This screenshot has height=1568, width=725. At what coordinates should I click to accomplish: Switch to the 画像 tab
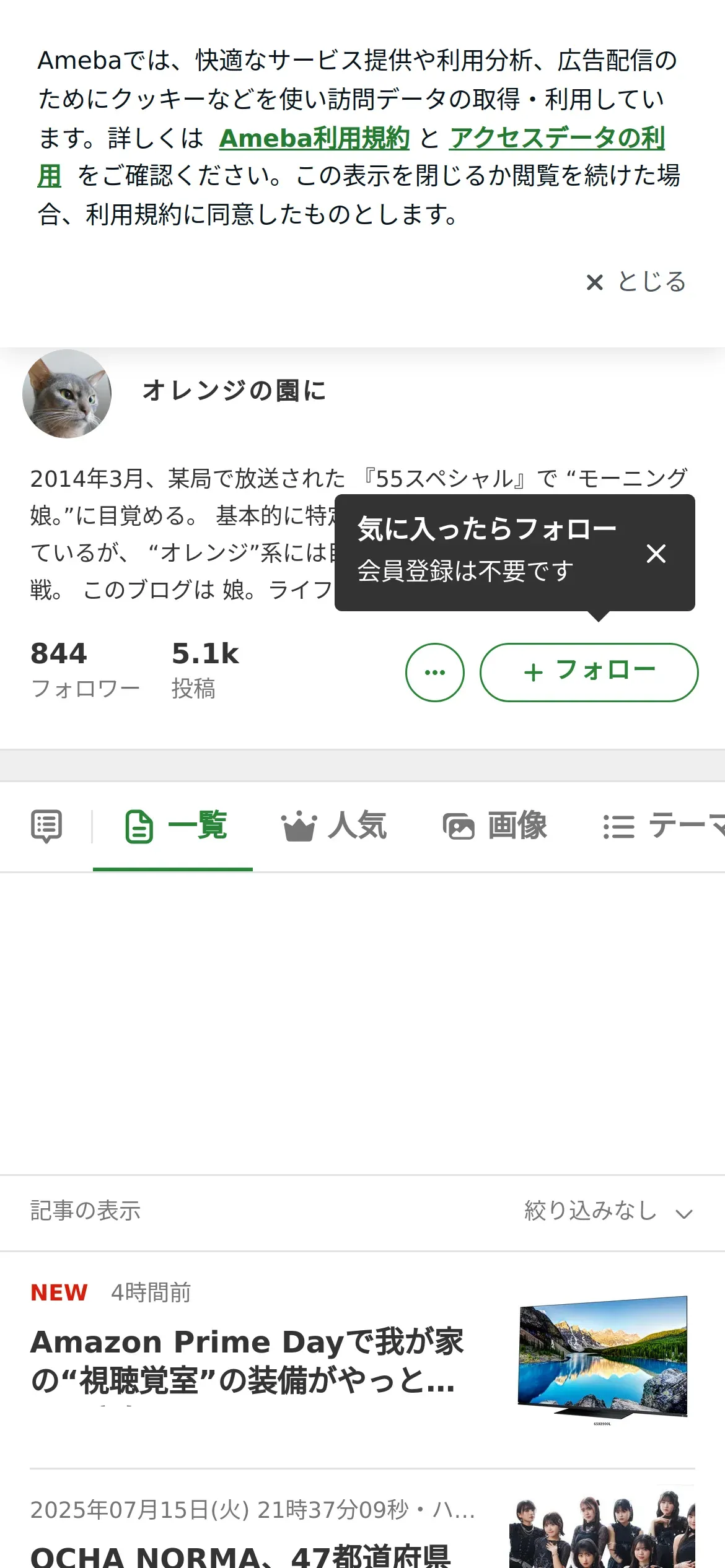[x=494, y=826]
